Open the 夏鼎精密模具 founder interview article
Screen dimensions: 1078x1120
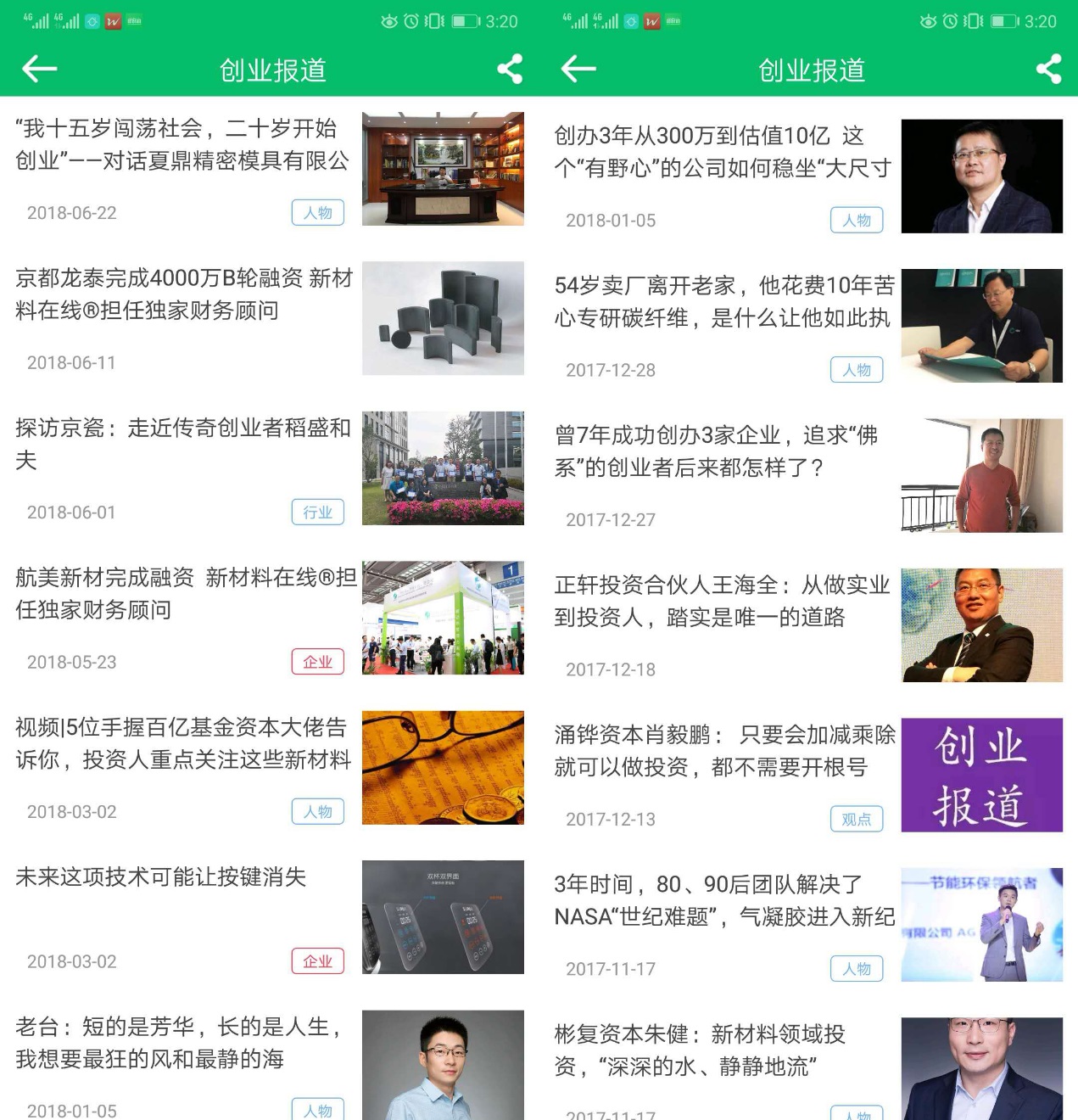click(182, 144)
